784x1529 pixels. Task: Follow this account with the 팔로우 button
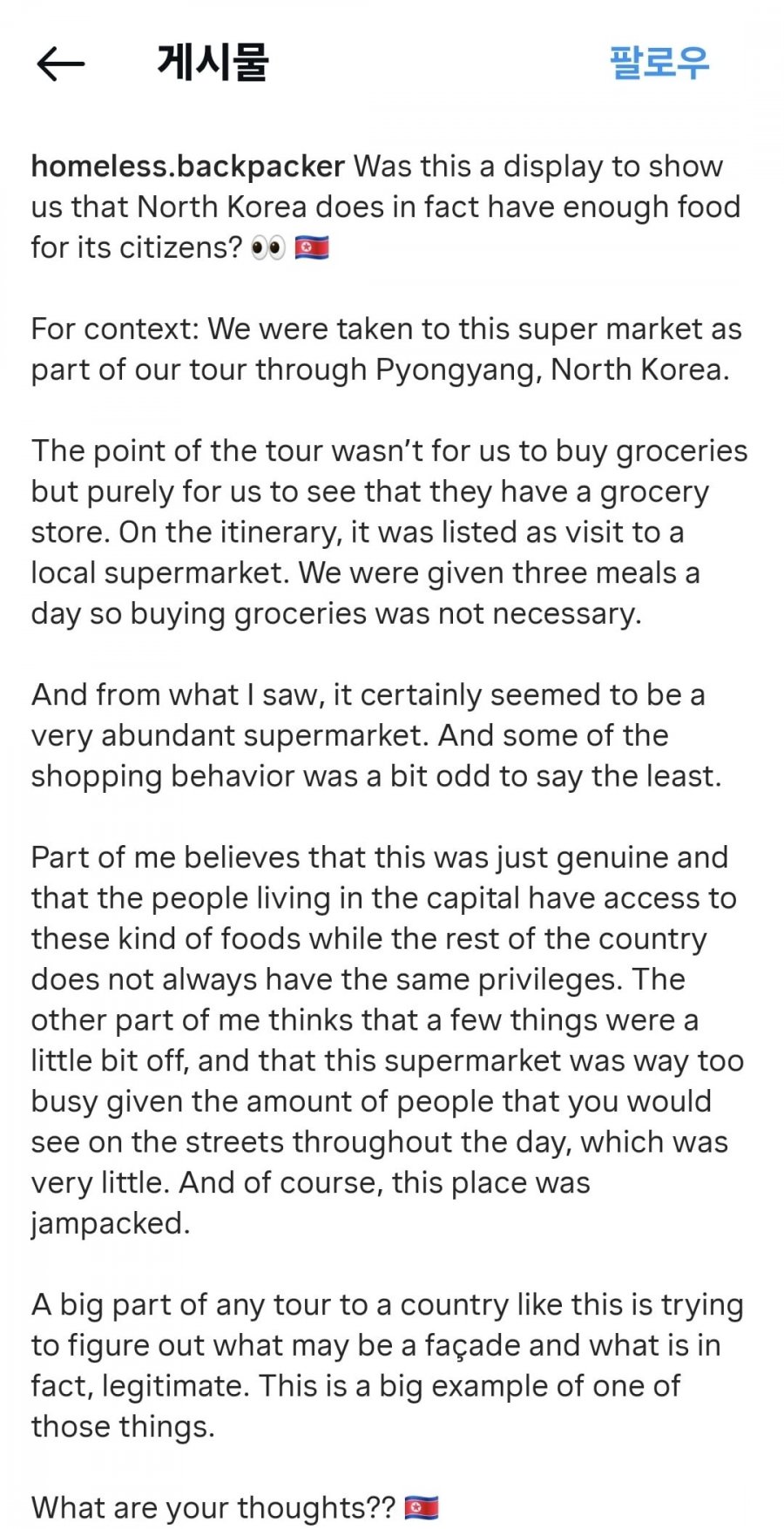click(x=659, y=63)
